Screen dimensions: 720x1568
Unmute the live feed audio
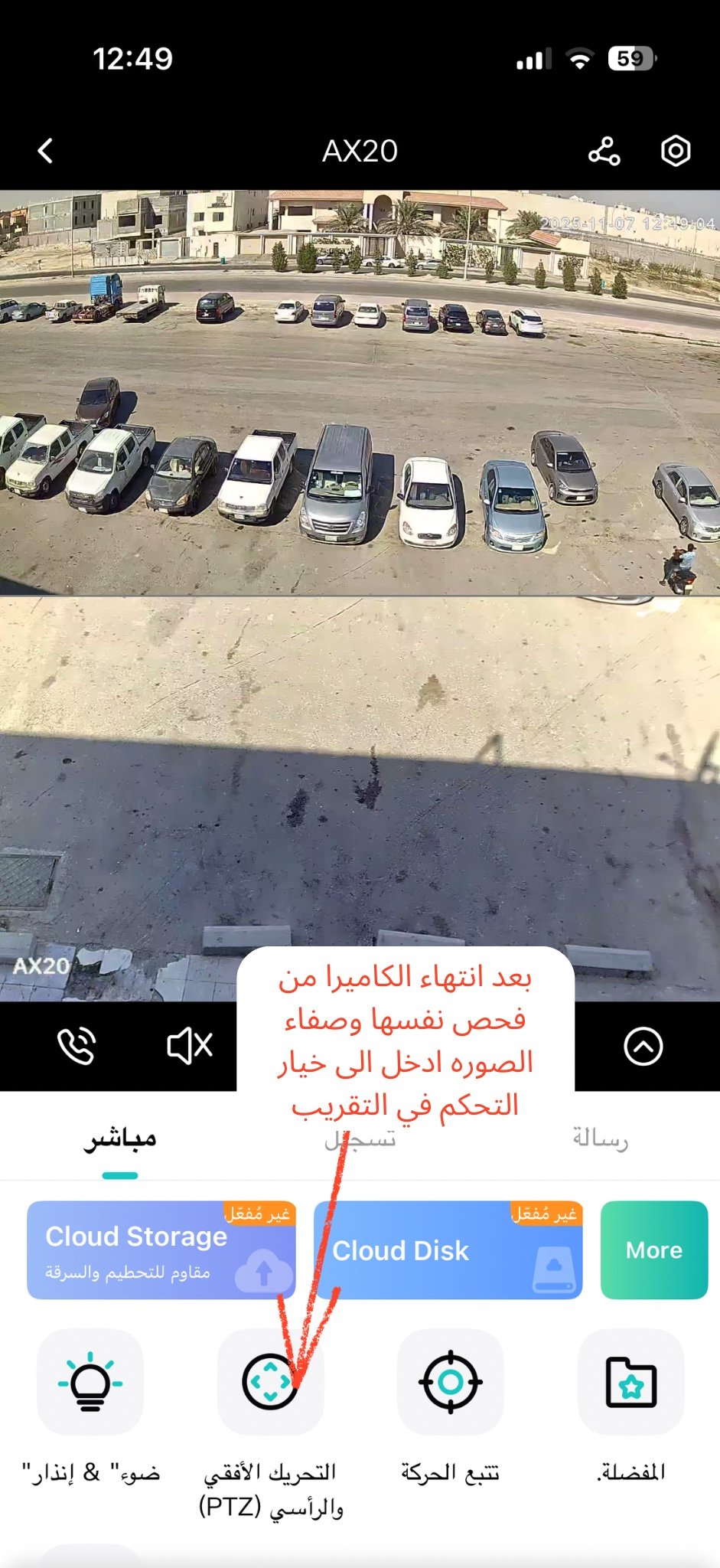[189, 1046]
